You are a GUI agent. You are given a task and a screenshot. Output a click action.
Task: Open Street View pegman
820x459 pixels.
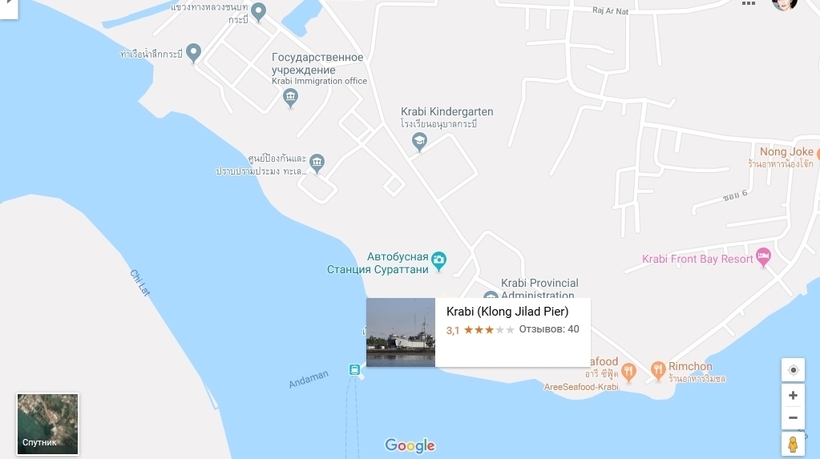[793, 445]
